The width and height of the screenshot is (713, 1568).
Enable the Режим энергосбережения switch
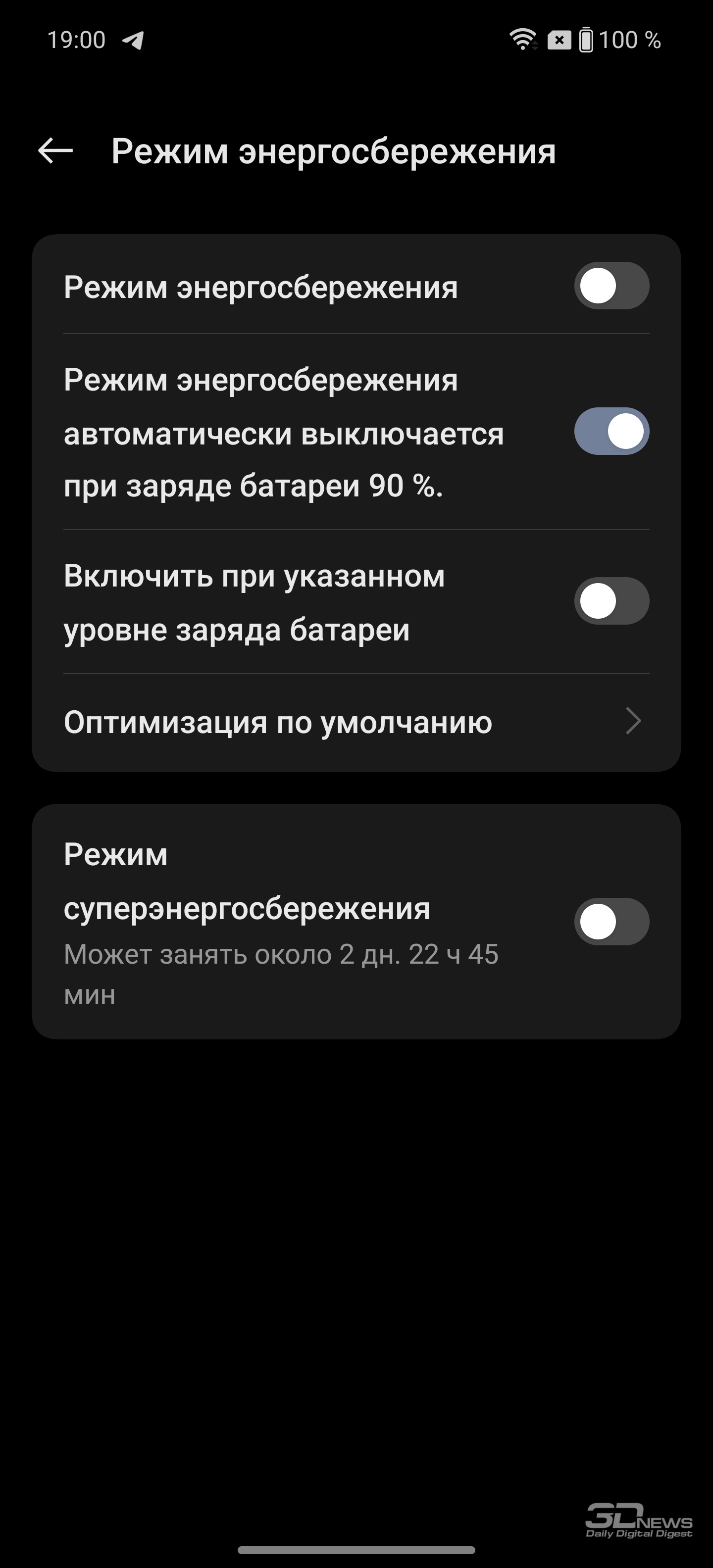point(611,286)
